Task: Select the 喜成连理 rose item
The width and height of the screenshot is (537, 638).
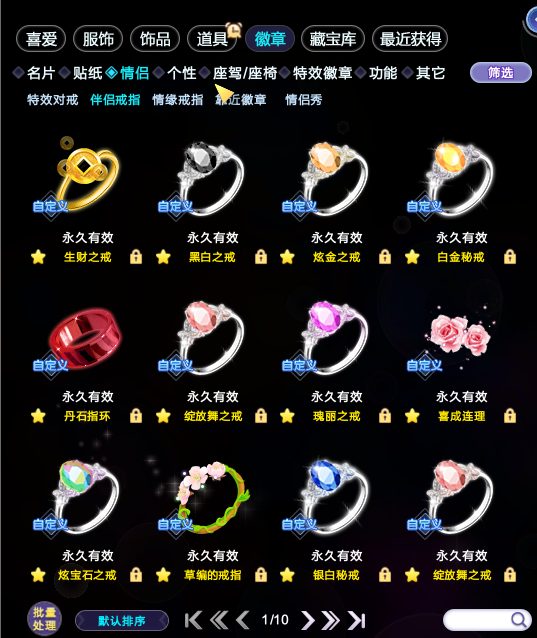Action: coord(461,338)
